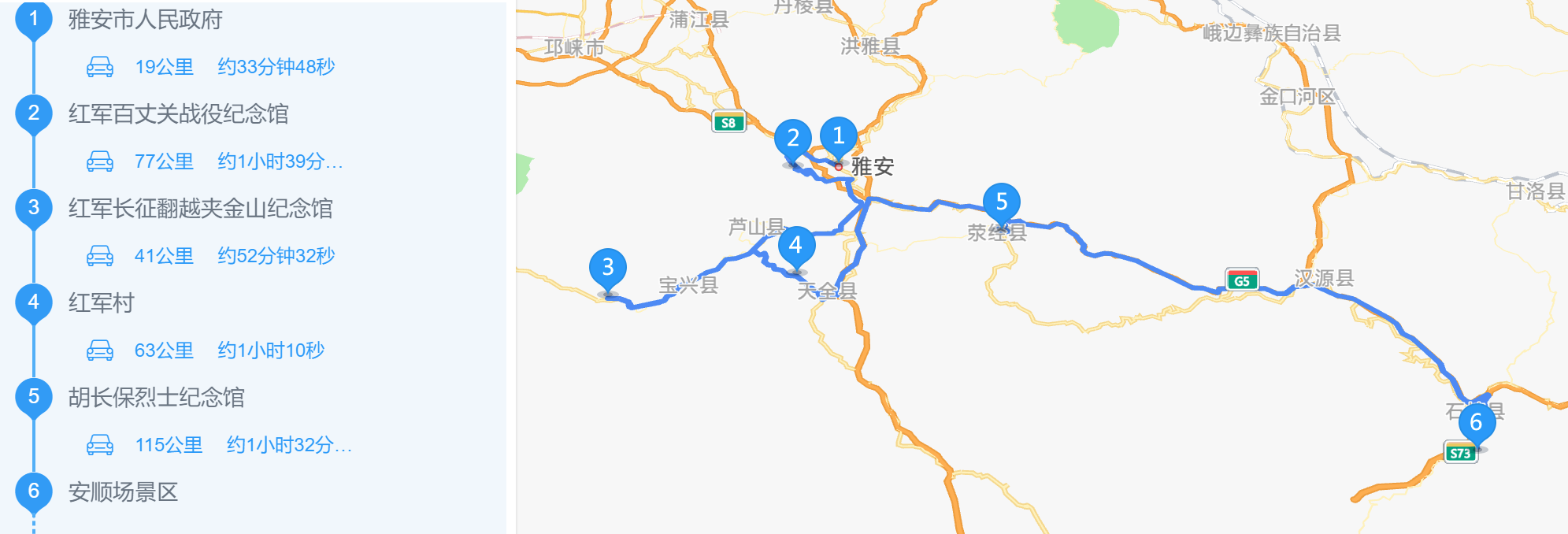The height and width of the screenshot is (534, 1568).
Task: Select the 胡长保烈士纪念馆 stop
Action: click(x=156, y=398)
